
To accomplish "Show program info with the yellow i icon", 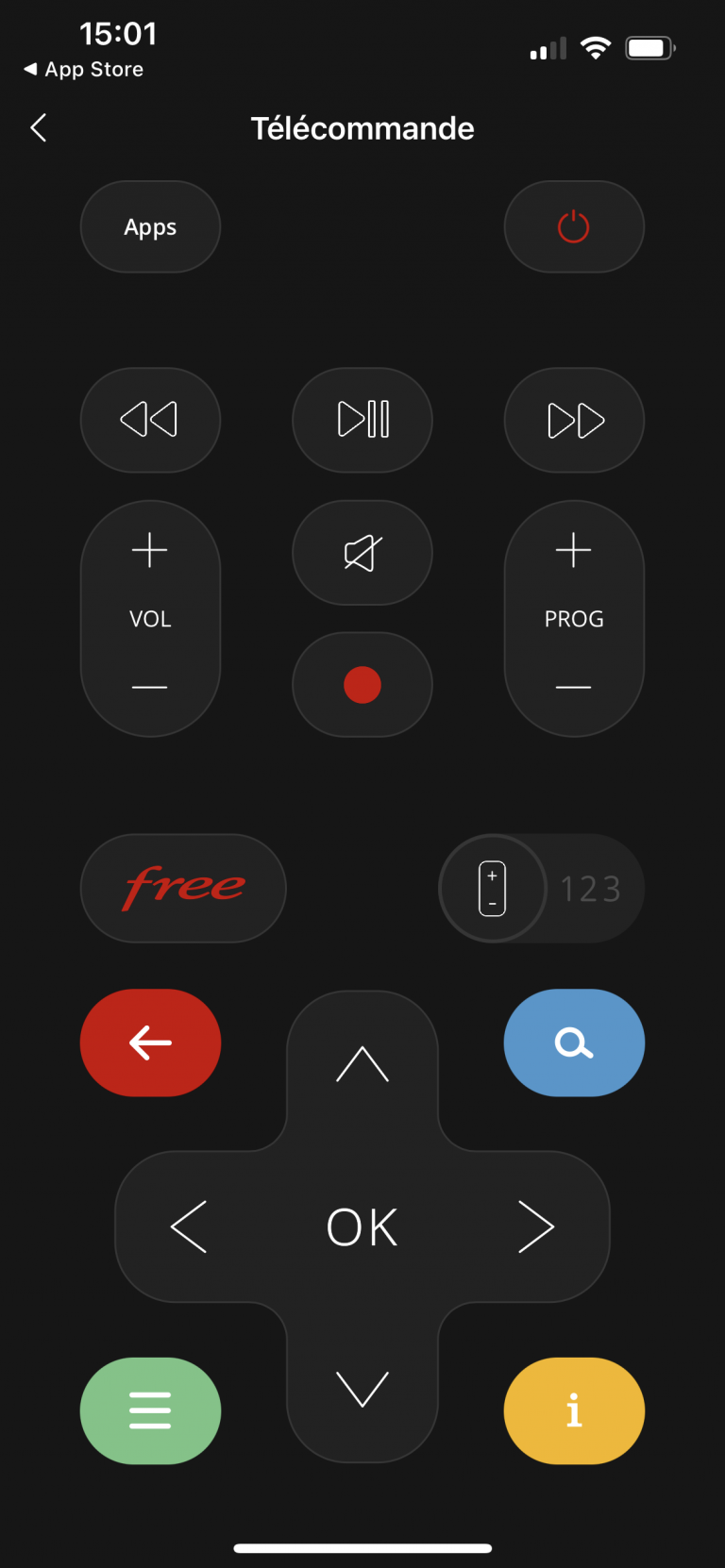I will click(x=574, y=1410).
